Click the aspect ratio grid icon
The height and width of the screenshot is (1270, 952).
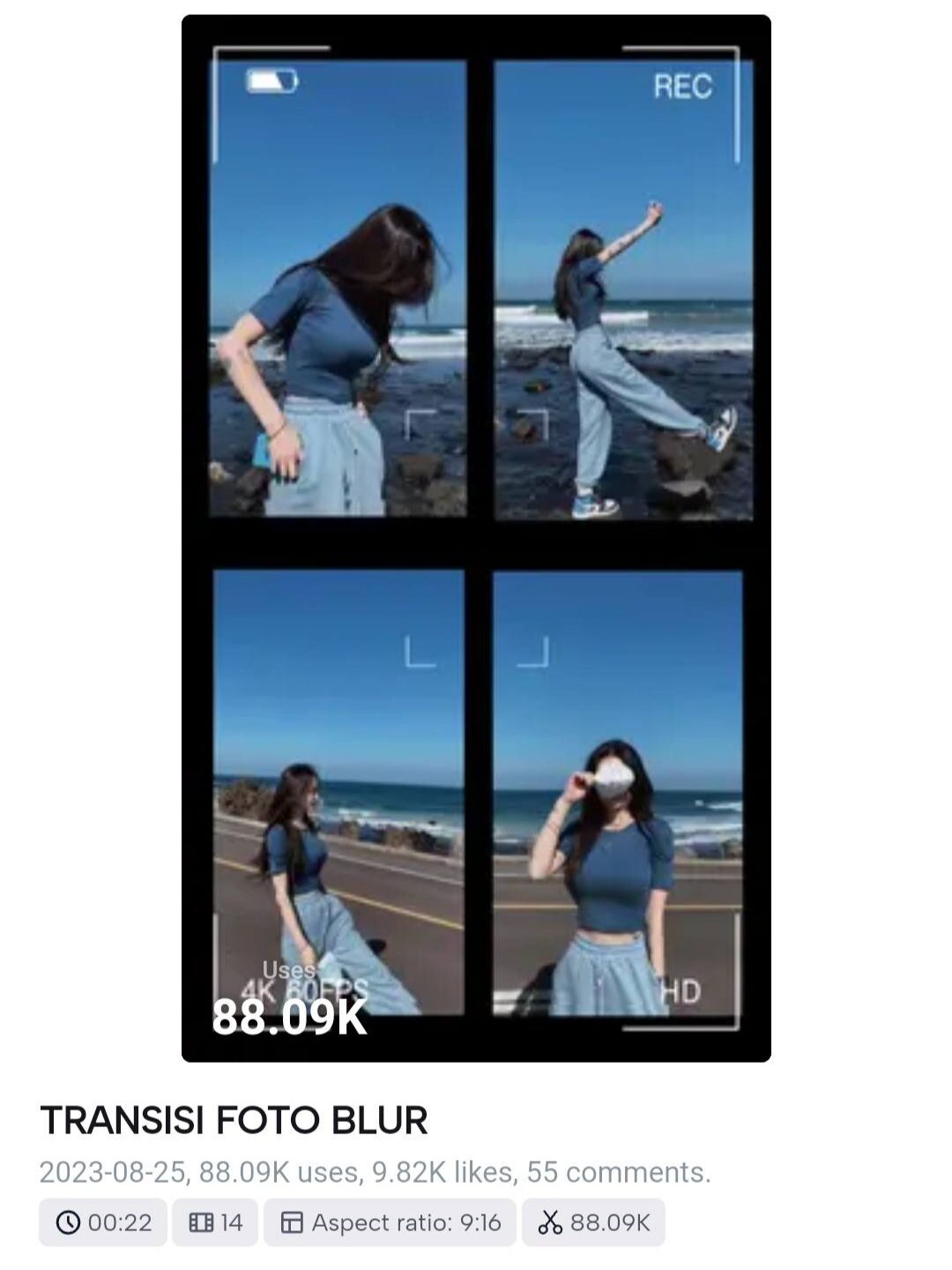293,1222
